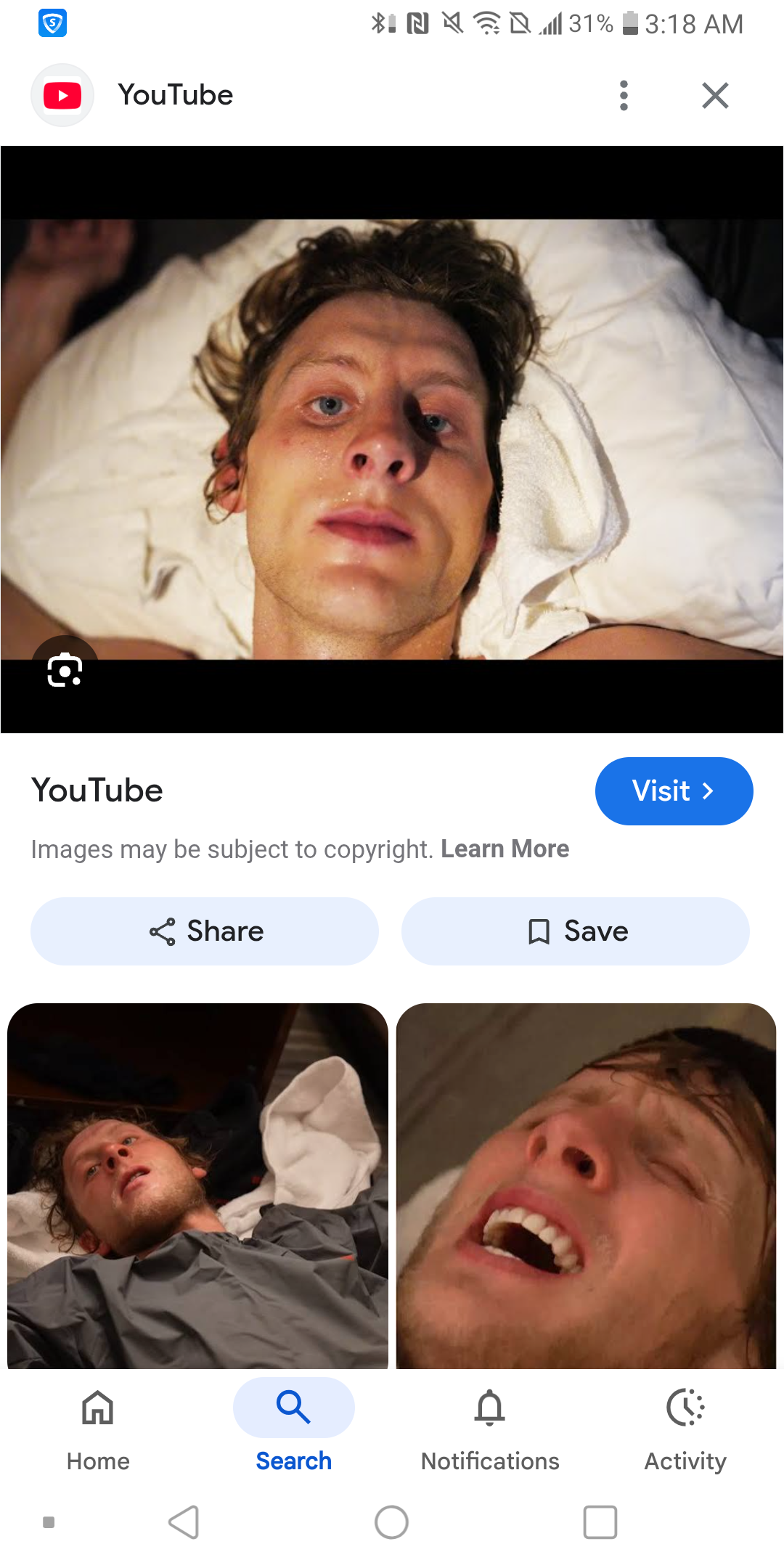Visit the YouTube source page
The width and height of the screenshot is (784, 1568).
tap(674, 791)
